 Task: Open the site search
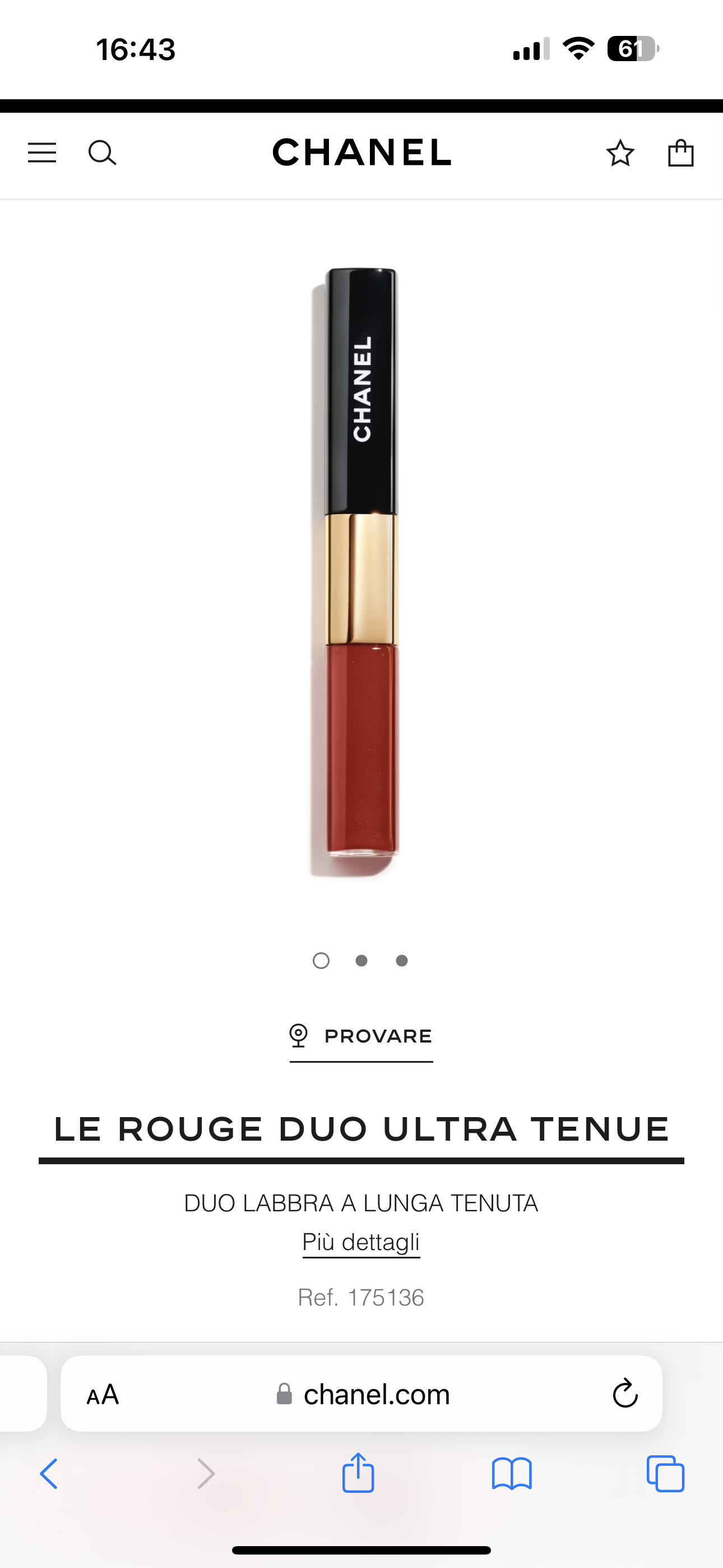point(102,153)
